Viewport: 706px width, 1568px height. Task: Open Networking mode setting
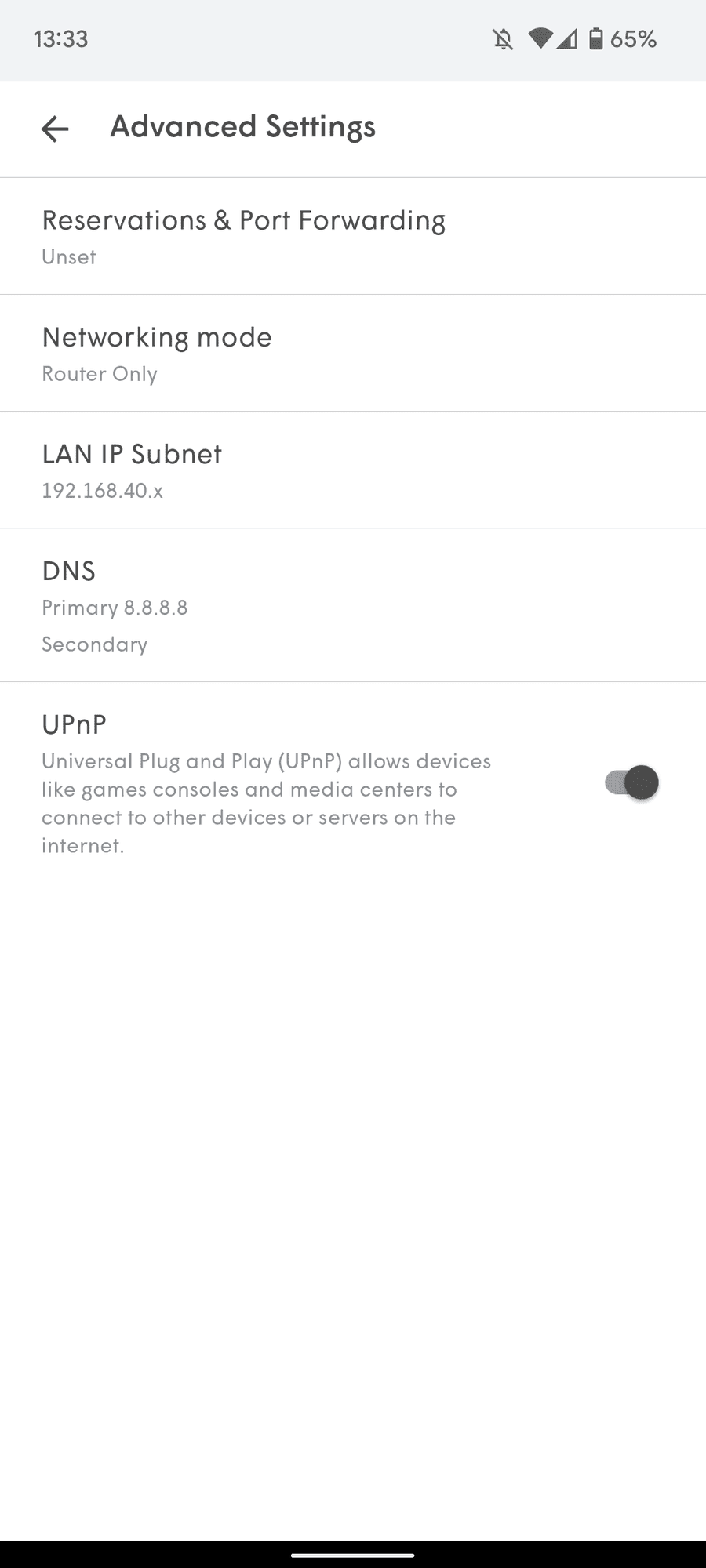point(353,353)
